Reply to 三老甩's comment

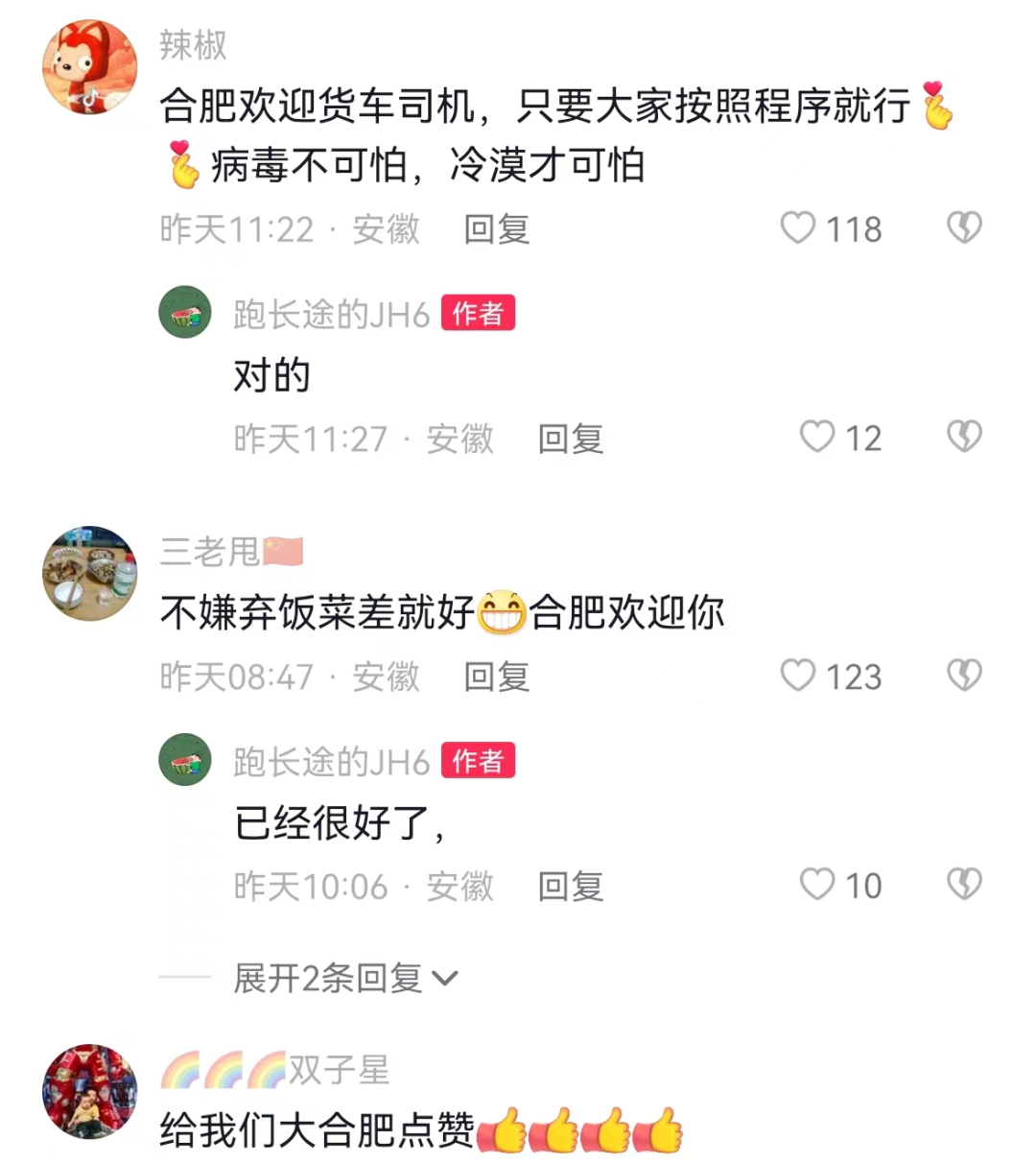496,677
